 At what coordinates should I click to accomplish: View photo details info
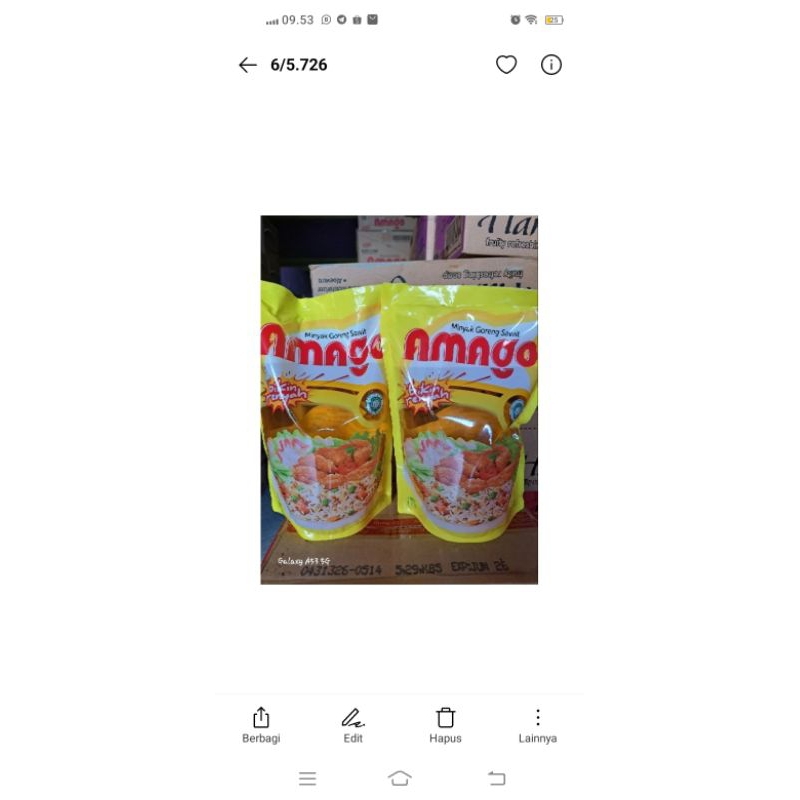pyautogui.click(x=551, y=65)
